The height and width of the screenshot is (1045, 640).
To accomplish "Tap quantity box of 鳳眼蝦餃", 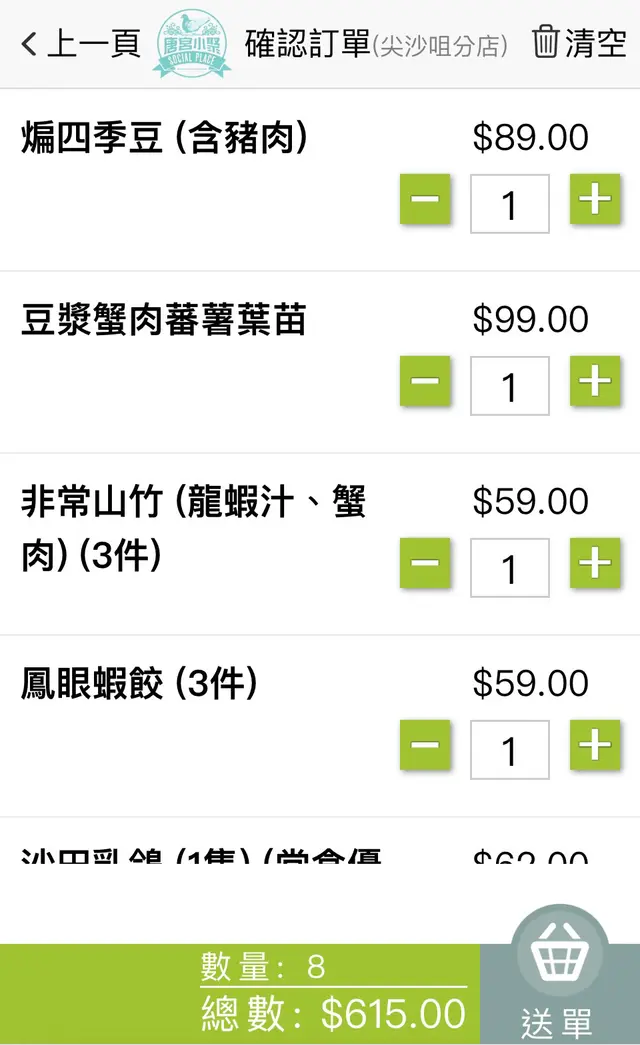I will (x=510, y=750).
